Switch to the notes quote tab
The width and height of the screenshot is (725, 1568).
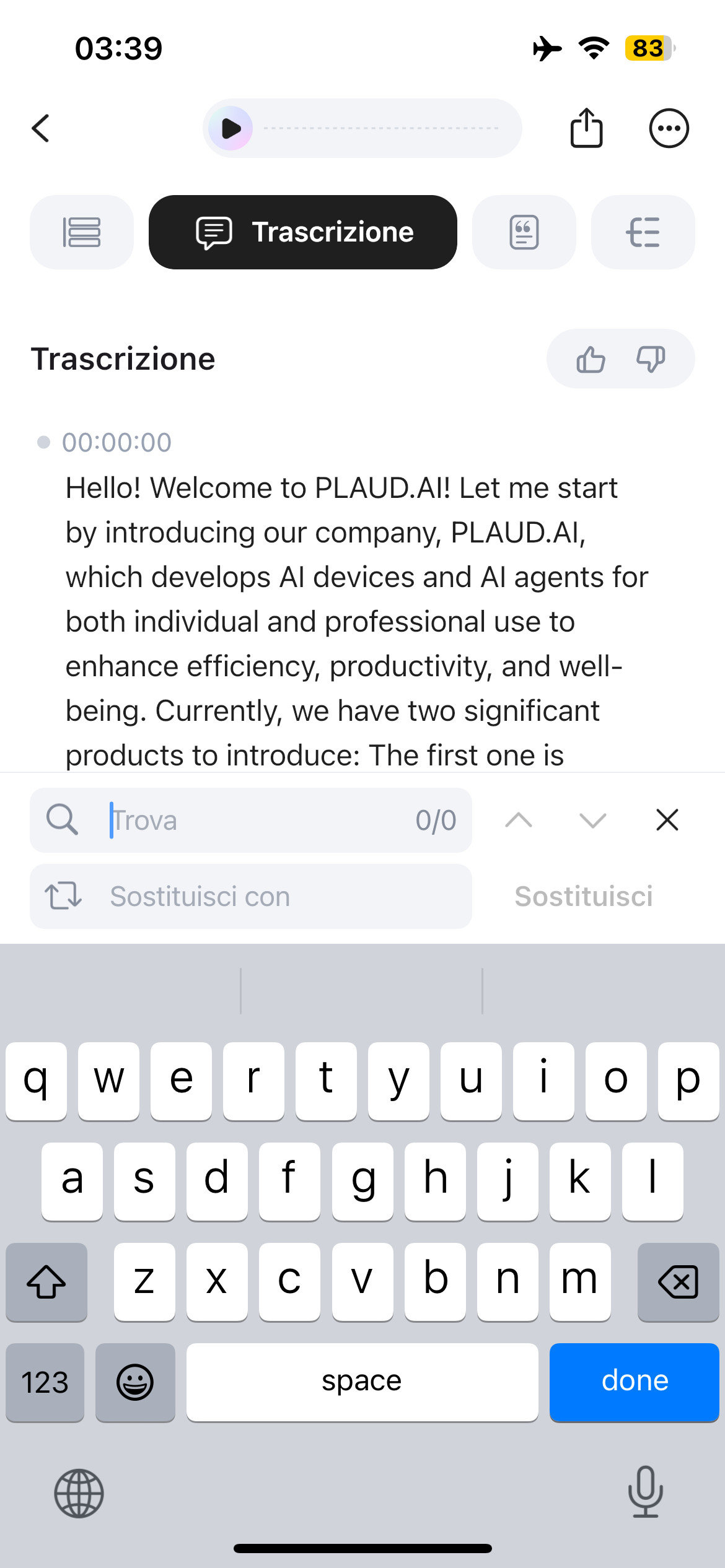coord(524,232)
